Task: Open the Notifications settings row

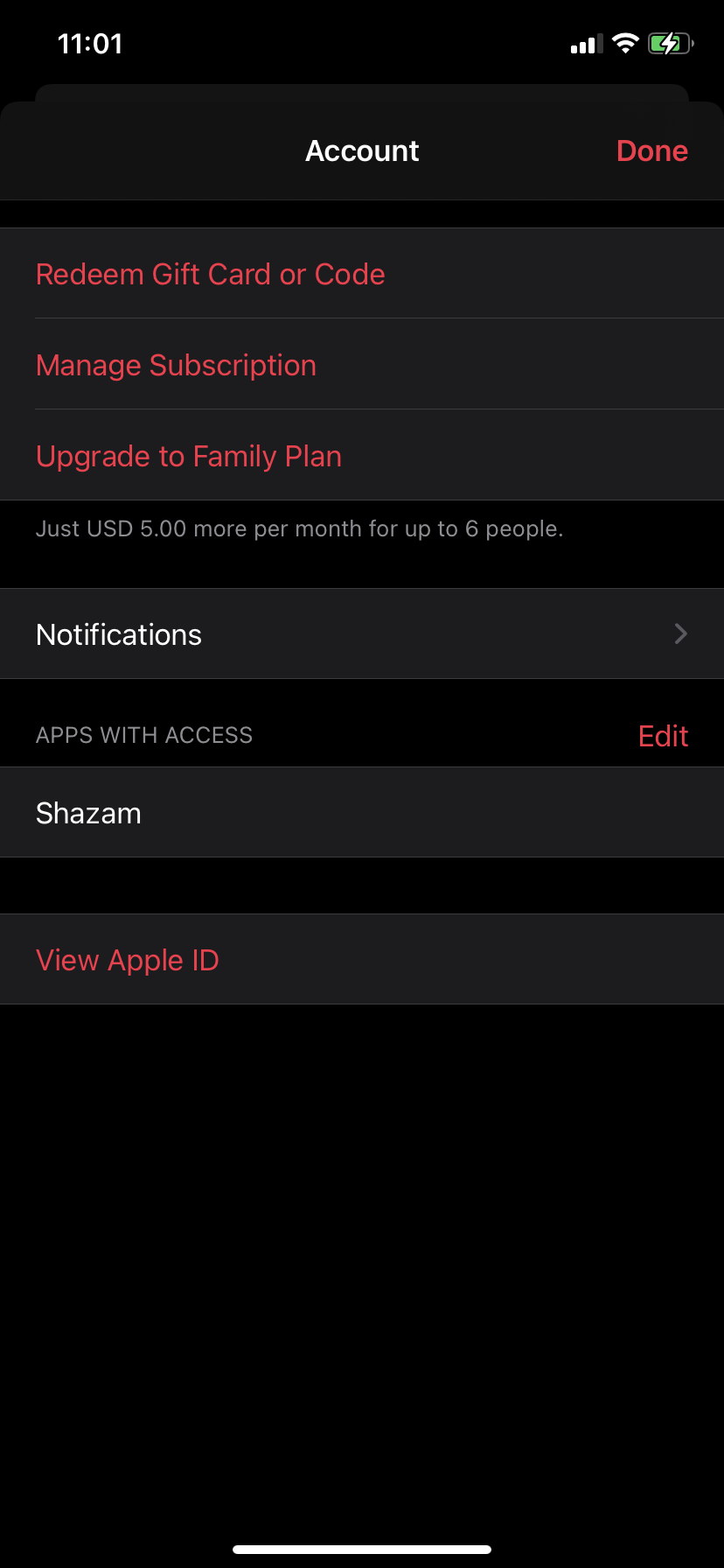Action: [x=362, y=634]
